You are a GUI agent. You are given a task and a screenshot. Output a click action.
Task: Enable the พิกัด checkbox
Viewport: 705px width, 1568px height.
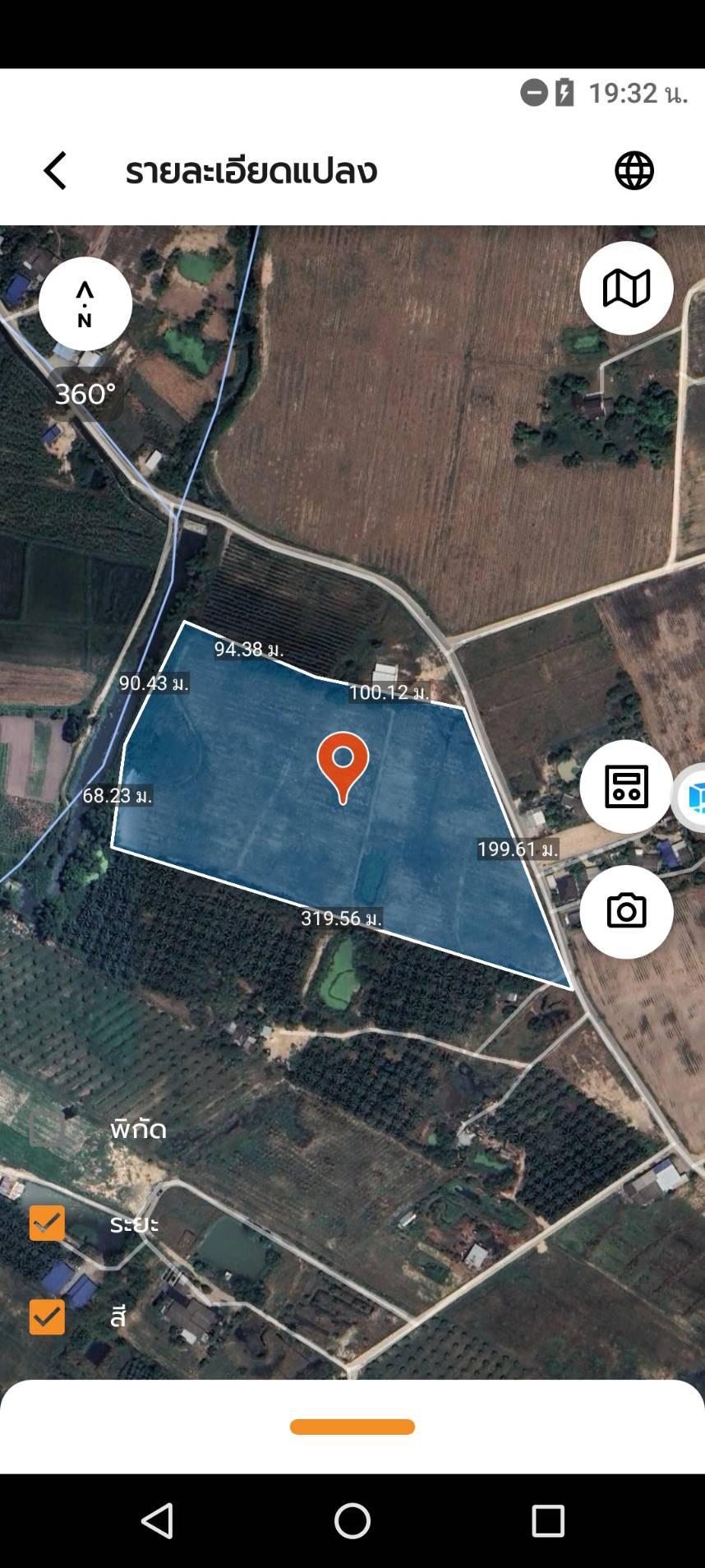[47, 1129]
